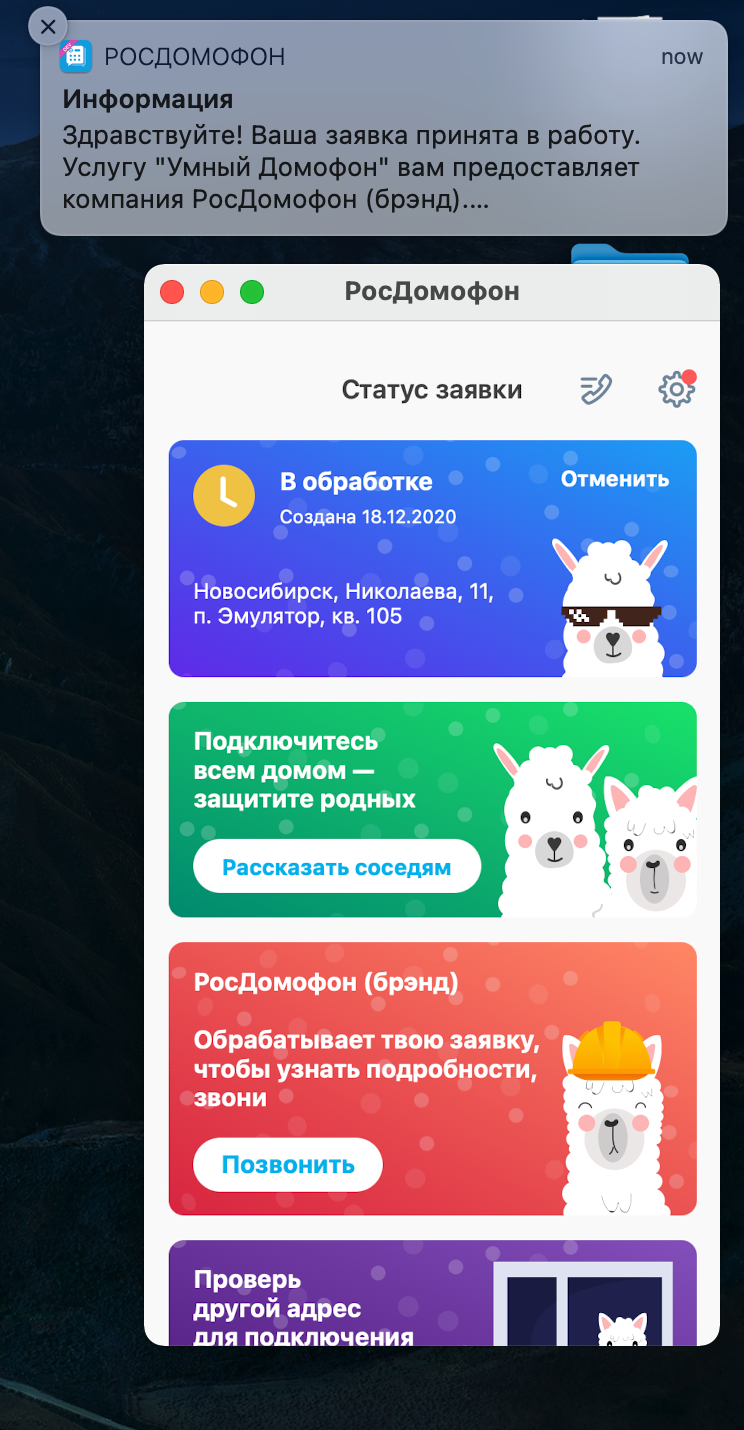Tap Позвонить to call the company
Image resolution: width=744 pixels, height=1430 pixels.
pos(288,1164)
